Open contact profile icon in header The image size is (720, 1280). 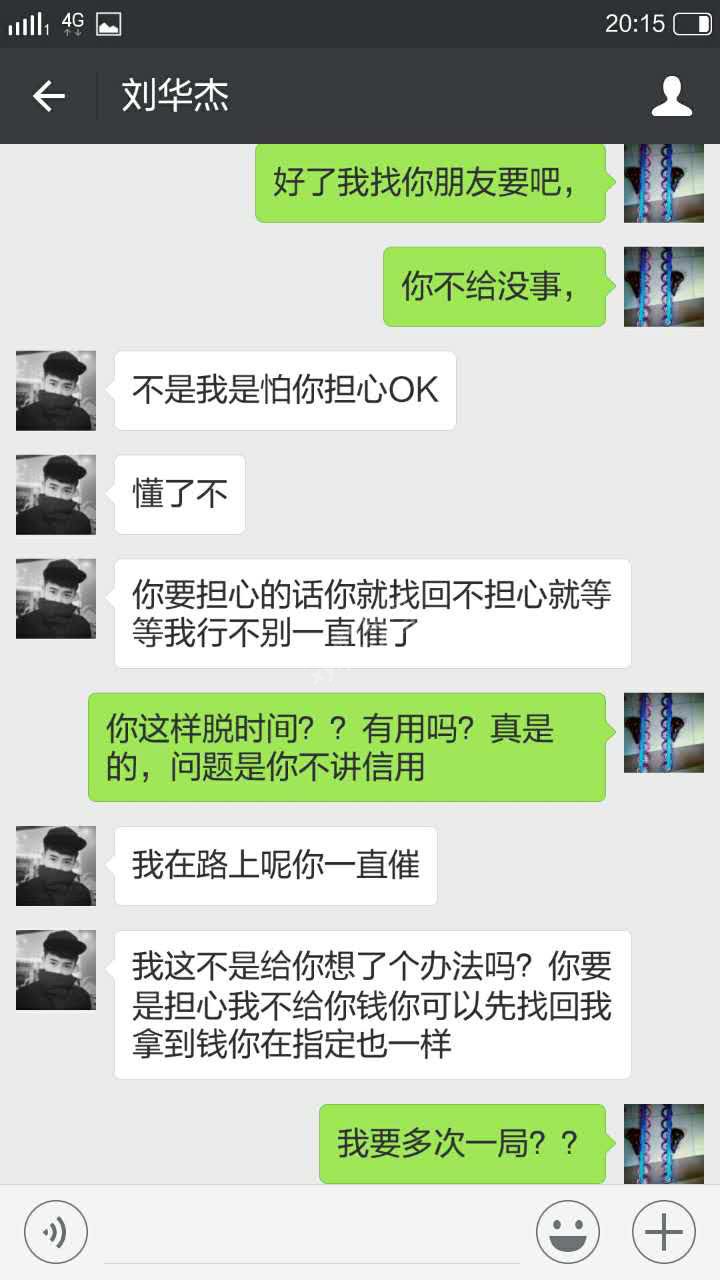coord(671,96)
